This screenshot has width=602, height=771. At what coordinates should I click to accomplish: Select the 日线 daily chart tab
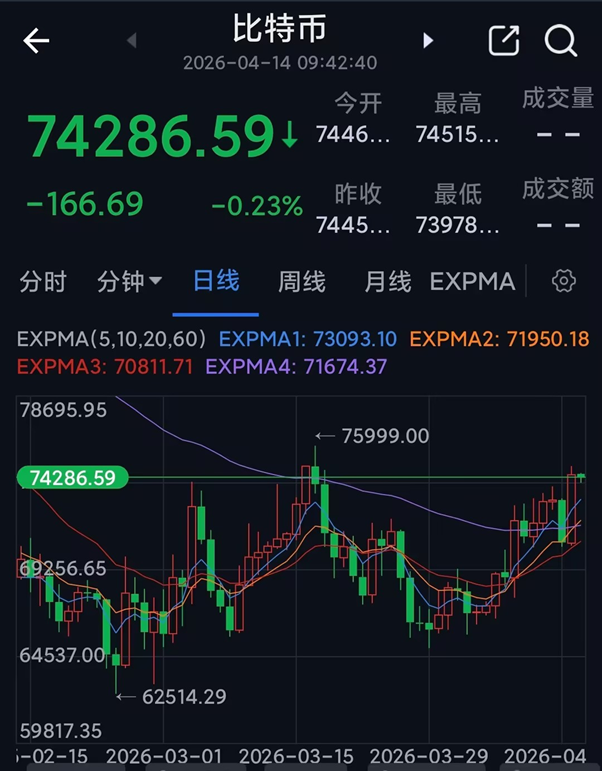(x=216, y=281)
